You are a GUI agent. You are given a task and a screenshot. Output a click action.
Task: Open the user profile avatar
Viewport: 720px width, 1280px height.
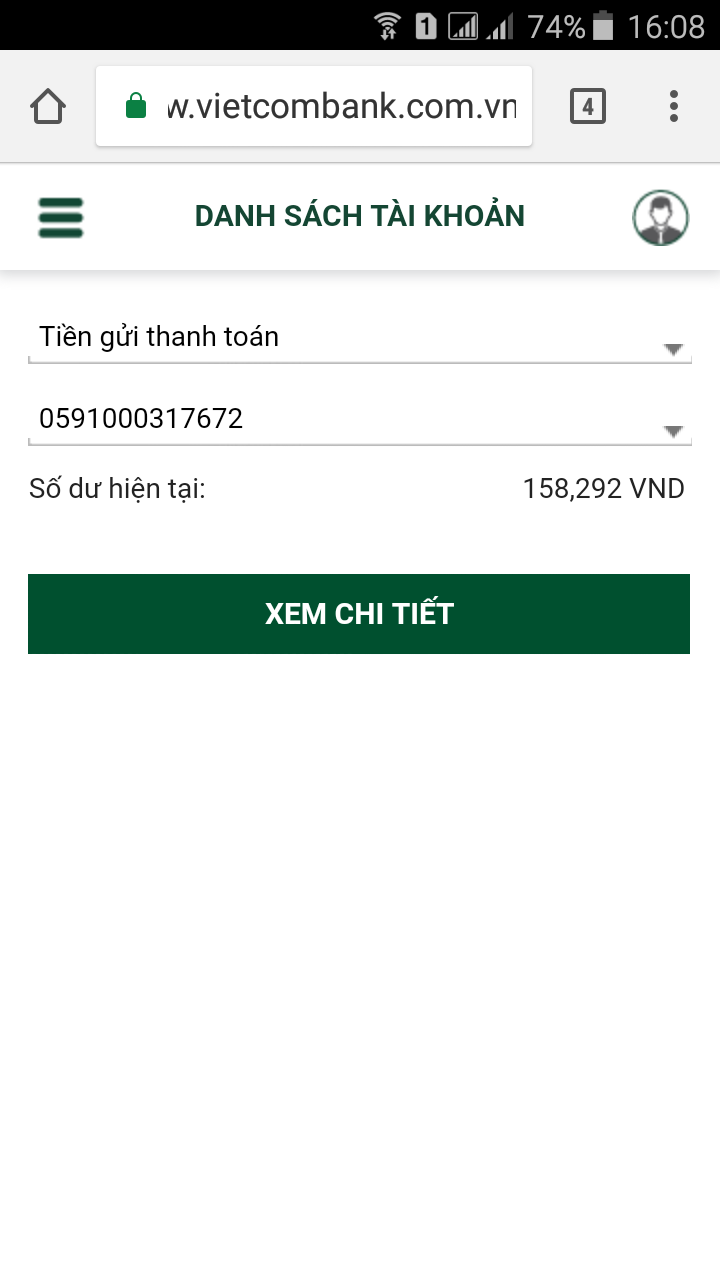click(660, 217)
